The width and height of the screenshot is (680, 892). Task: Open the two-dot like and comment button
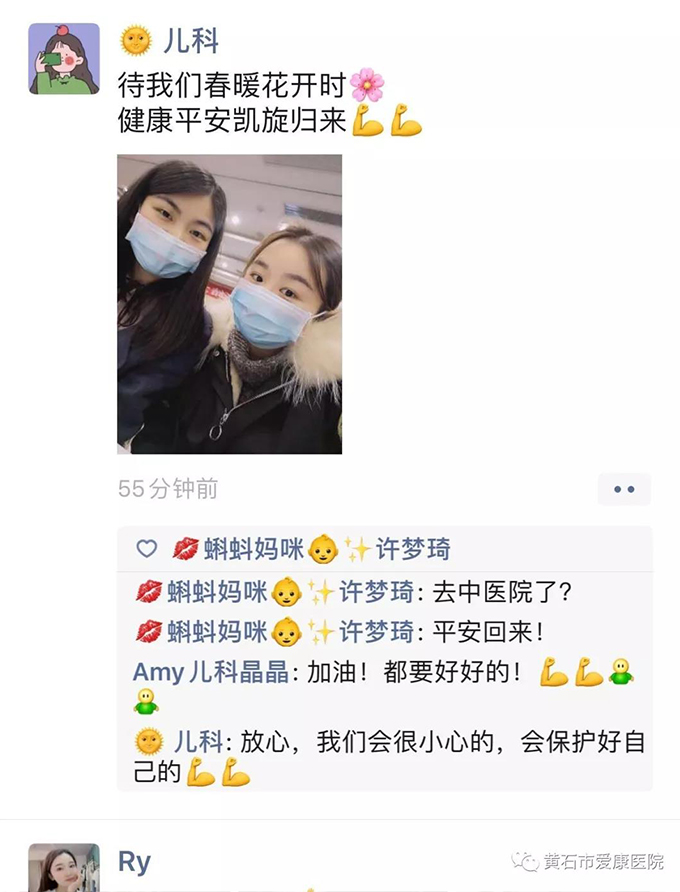click(624, 489)
